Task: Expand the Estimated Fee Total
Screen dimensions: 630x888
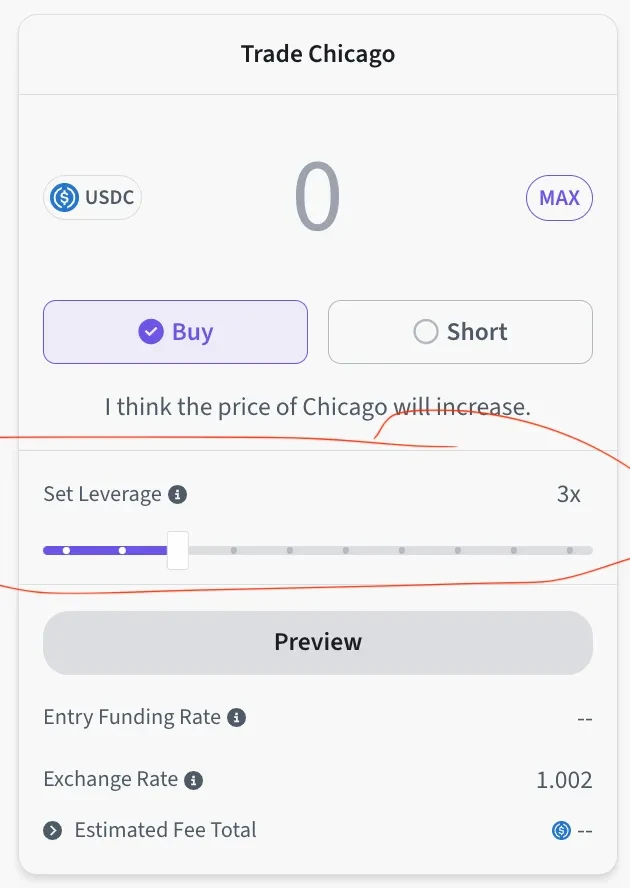Action: 52,831
